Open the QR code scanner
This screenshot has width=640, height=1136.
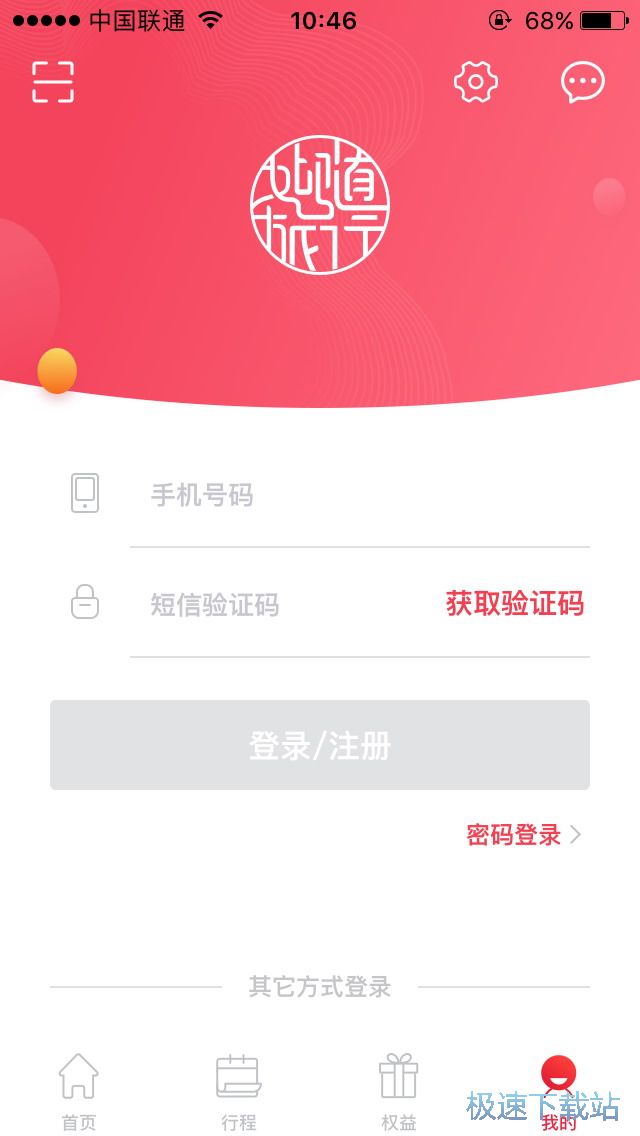point(53,82)
